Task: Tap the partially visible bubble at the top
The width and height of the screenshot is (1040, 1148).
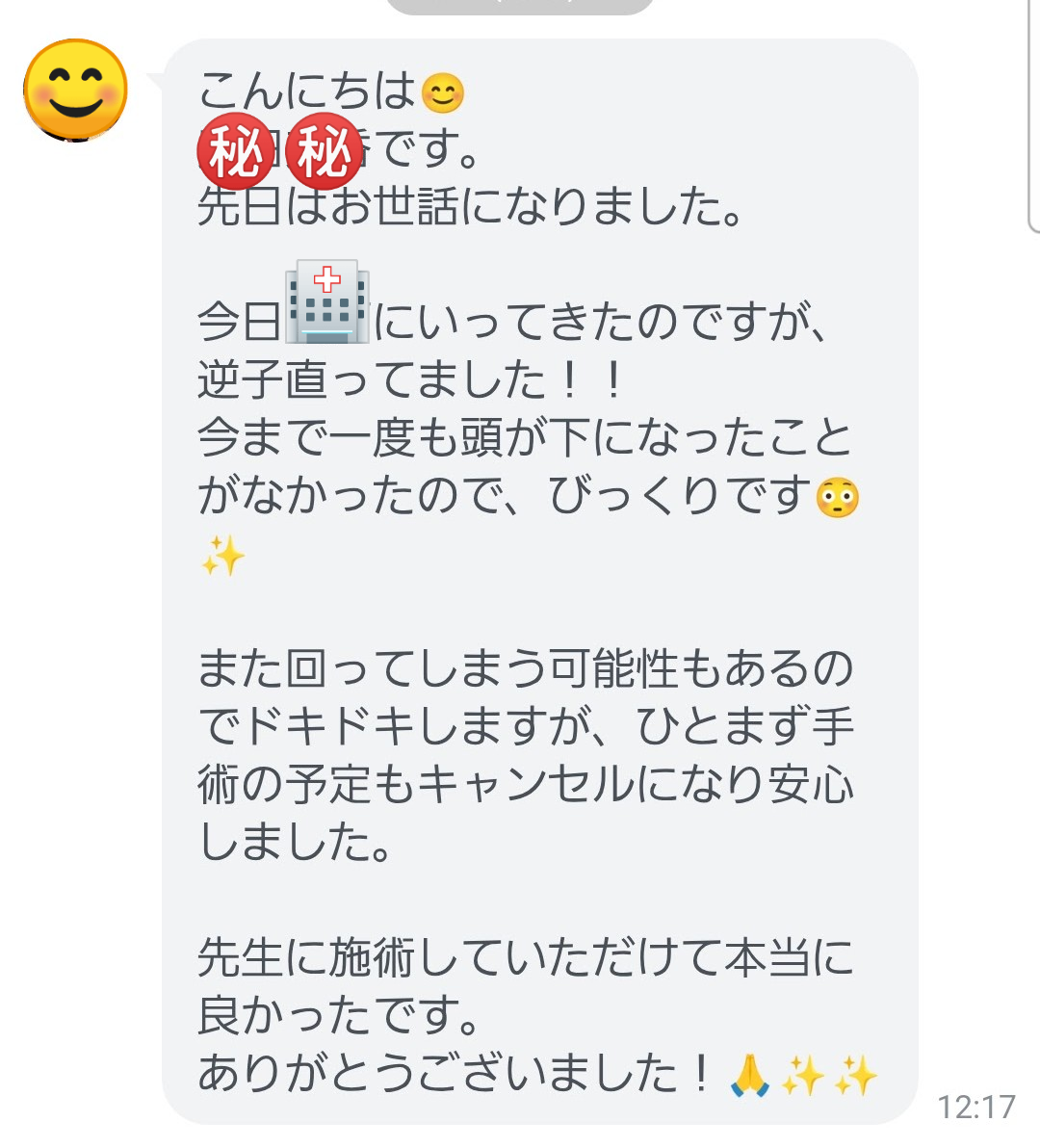Action: (x=520, y=8)
